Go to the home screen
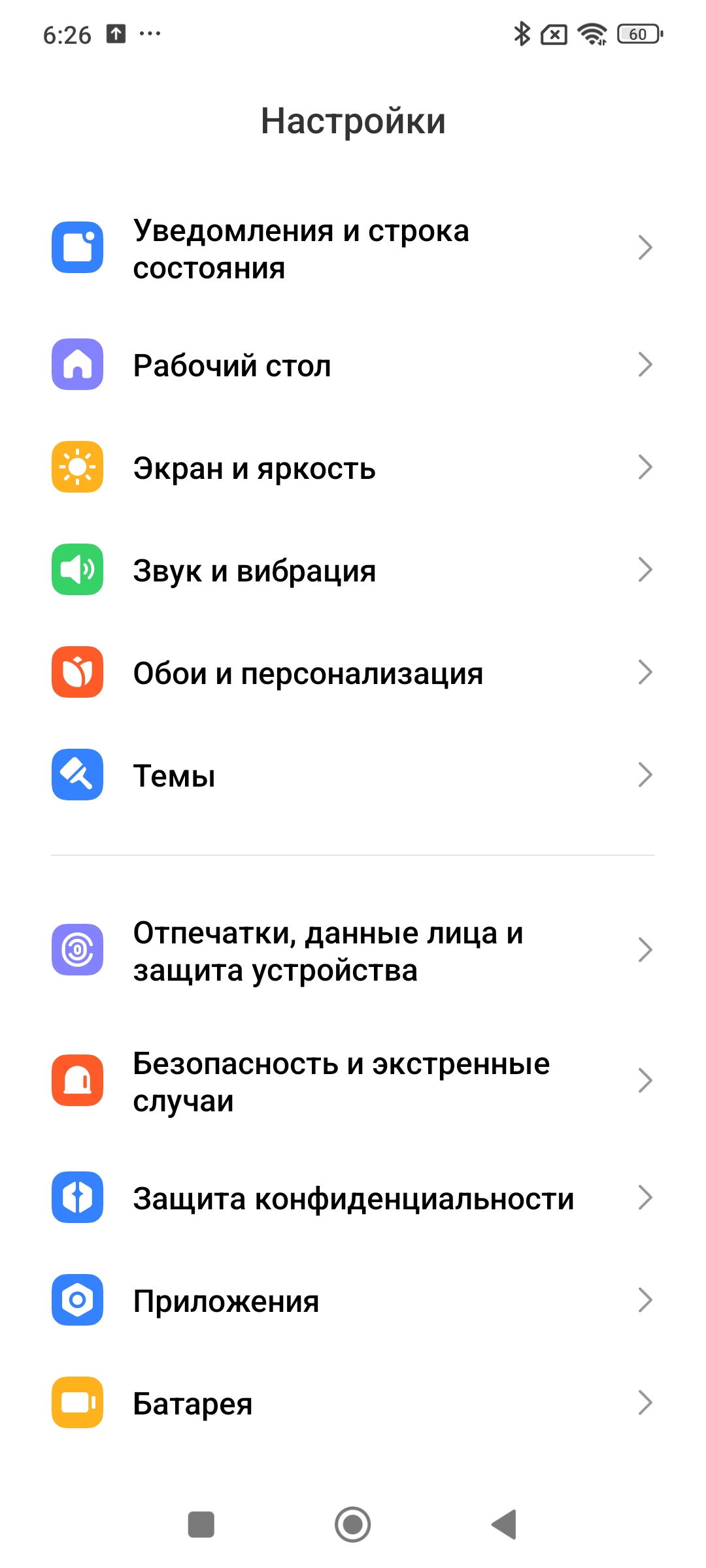Image resolution: width=706 pixels, height=1568 pixels. point(353,1525)
